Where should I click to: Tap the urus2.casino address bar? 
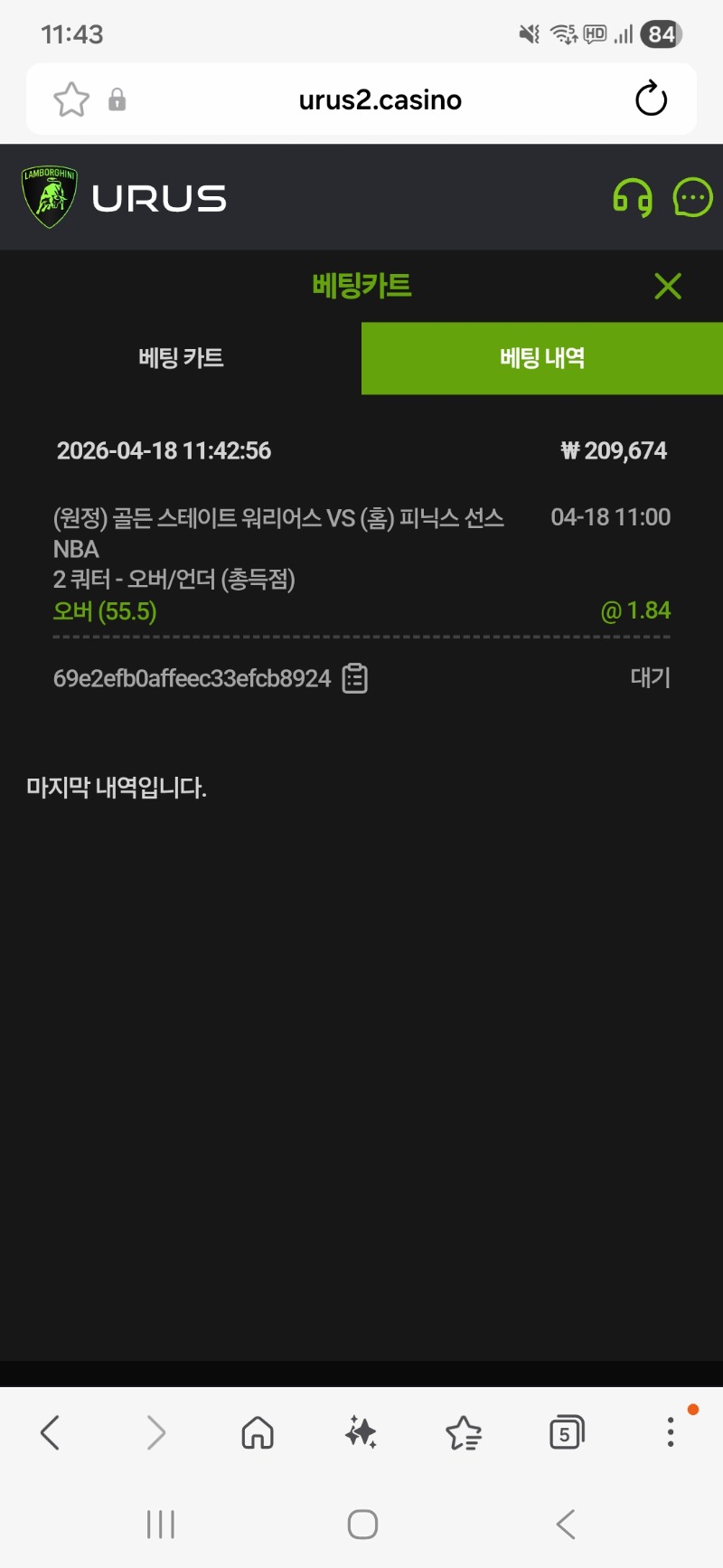(x=380, y=99)
